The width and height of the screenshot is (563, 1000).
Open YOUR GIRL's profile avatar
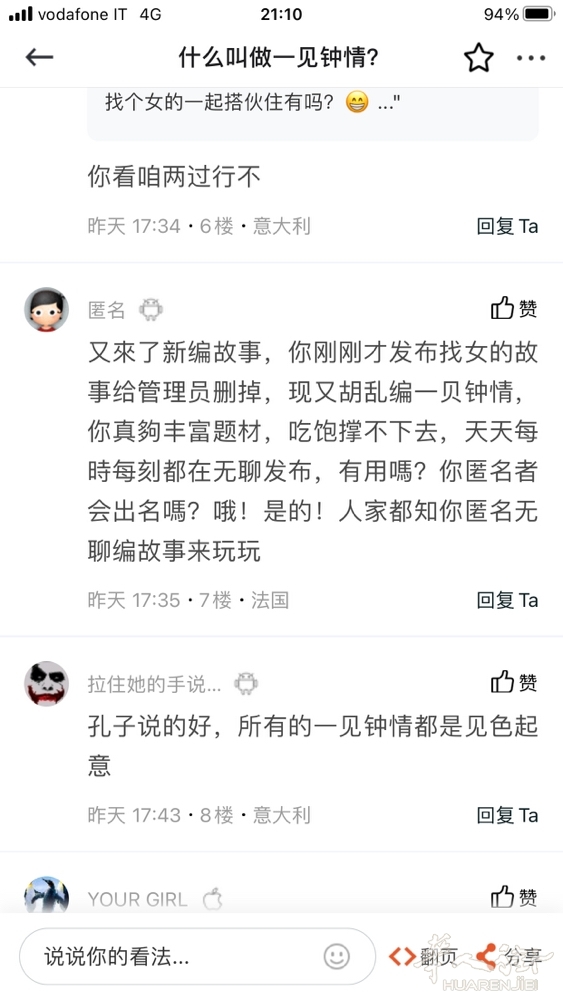click(47, 894)
